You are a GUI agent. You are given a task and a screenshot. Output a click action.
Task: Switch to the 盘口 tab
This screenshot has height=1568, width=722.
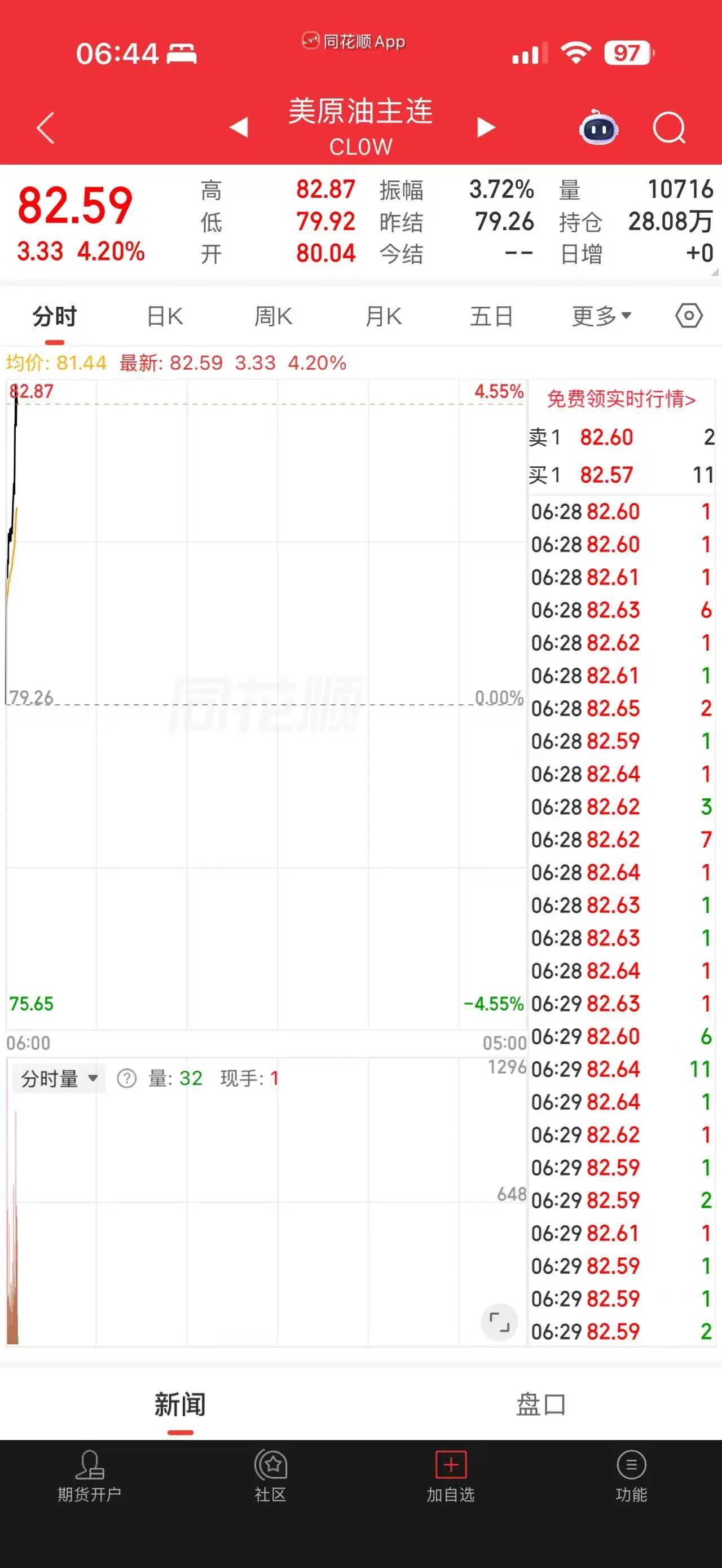coord(540,1406)
